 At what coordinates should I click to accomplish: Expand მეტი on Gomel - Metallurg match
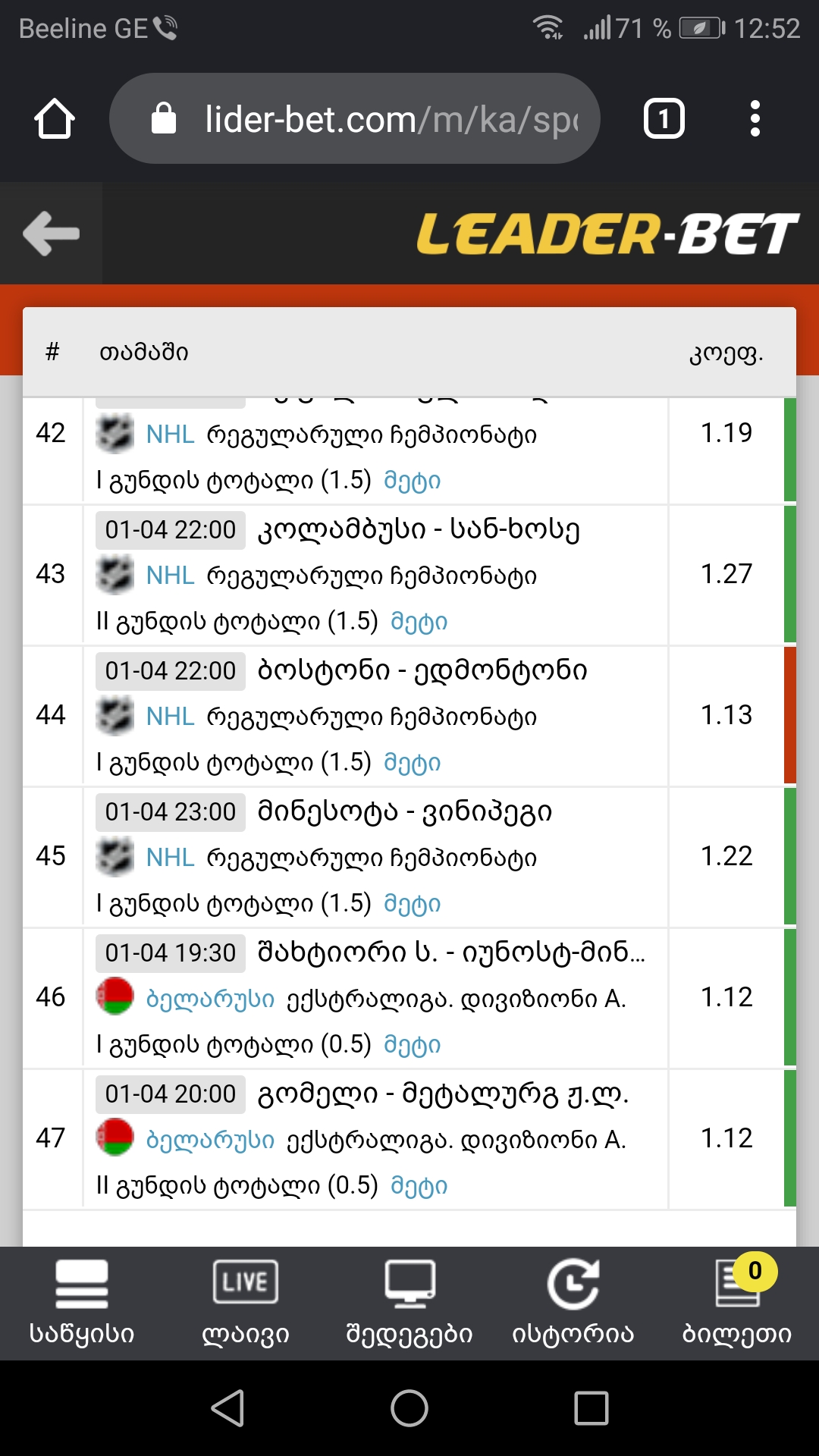(x=419, y=1184)
